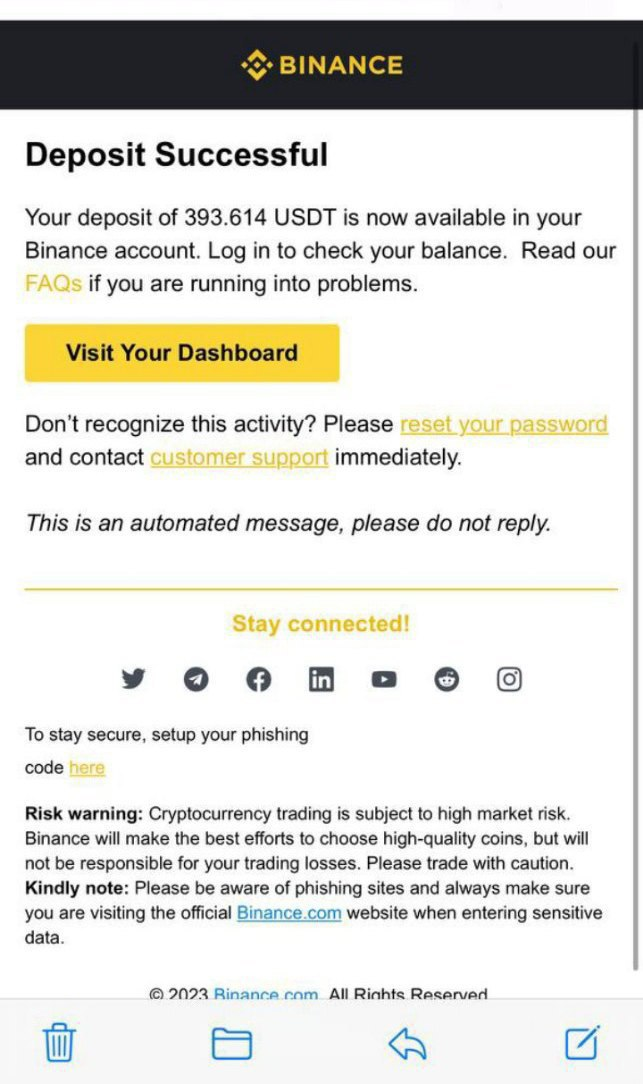
Task: Tap the Visit Your Dashboard button
Action: [x=182, y=353]
